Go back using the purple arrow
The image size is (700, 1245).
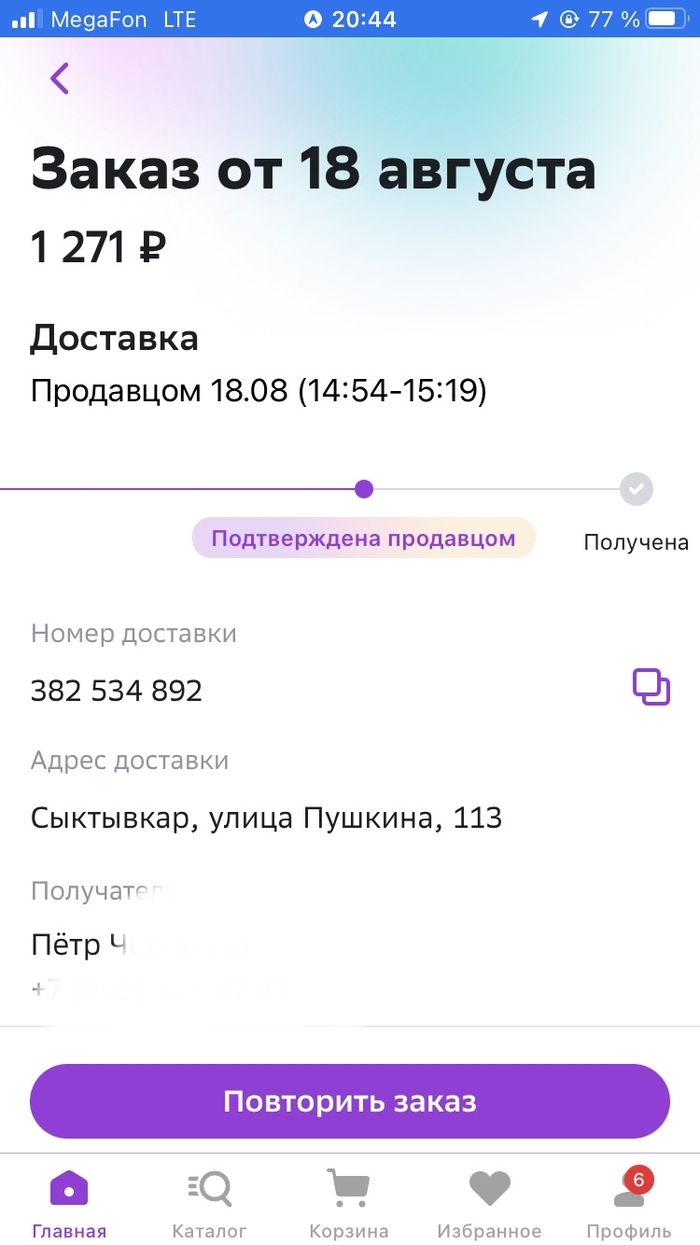point(60,78)
